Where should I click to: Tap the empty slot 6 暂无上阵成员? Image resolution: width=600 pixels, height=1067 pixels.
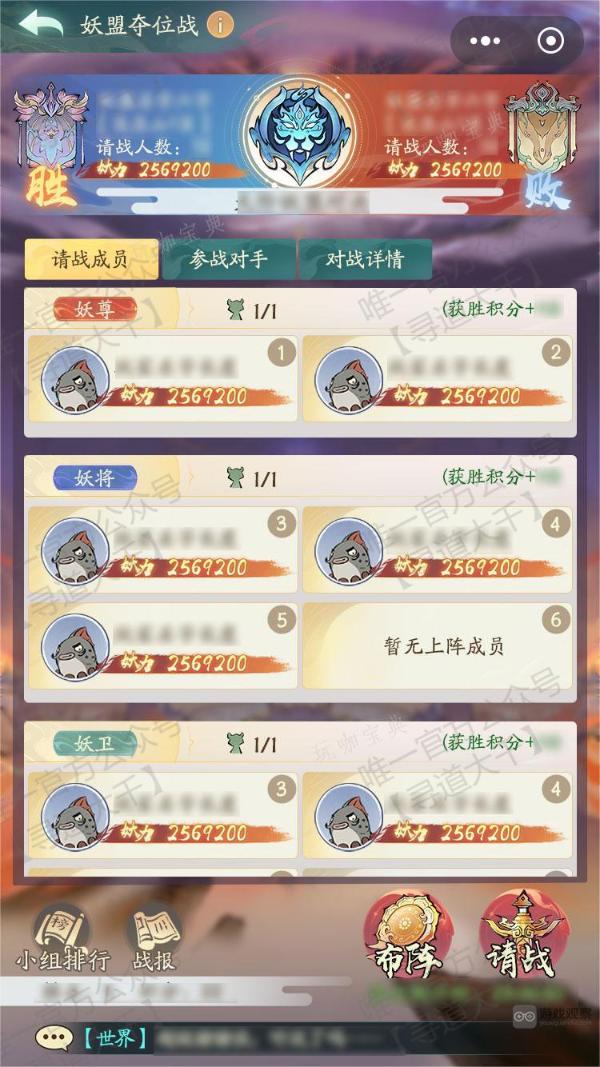(x=437, y=645)
